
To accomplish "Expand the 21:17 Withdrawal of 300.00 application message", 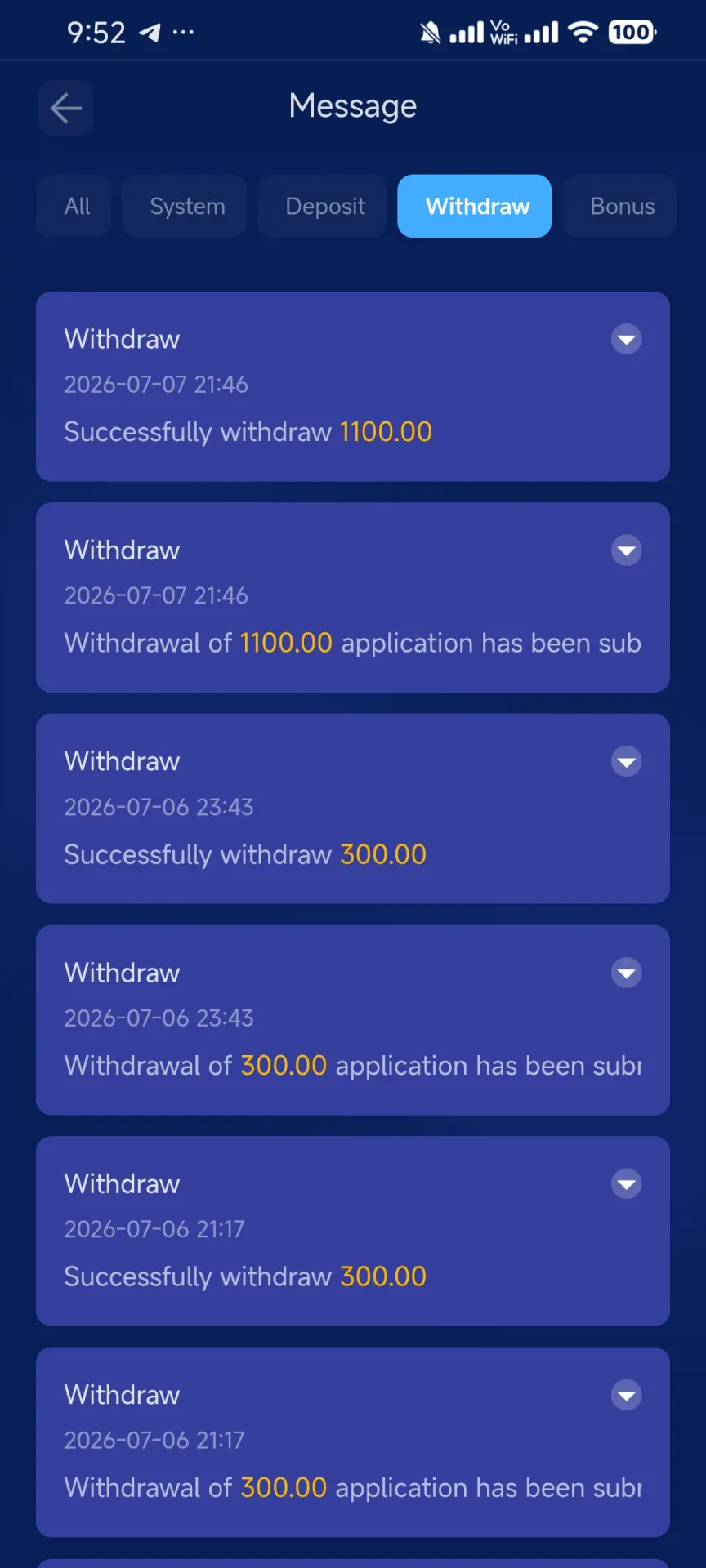I will pos(627,1395).
